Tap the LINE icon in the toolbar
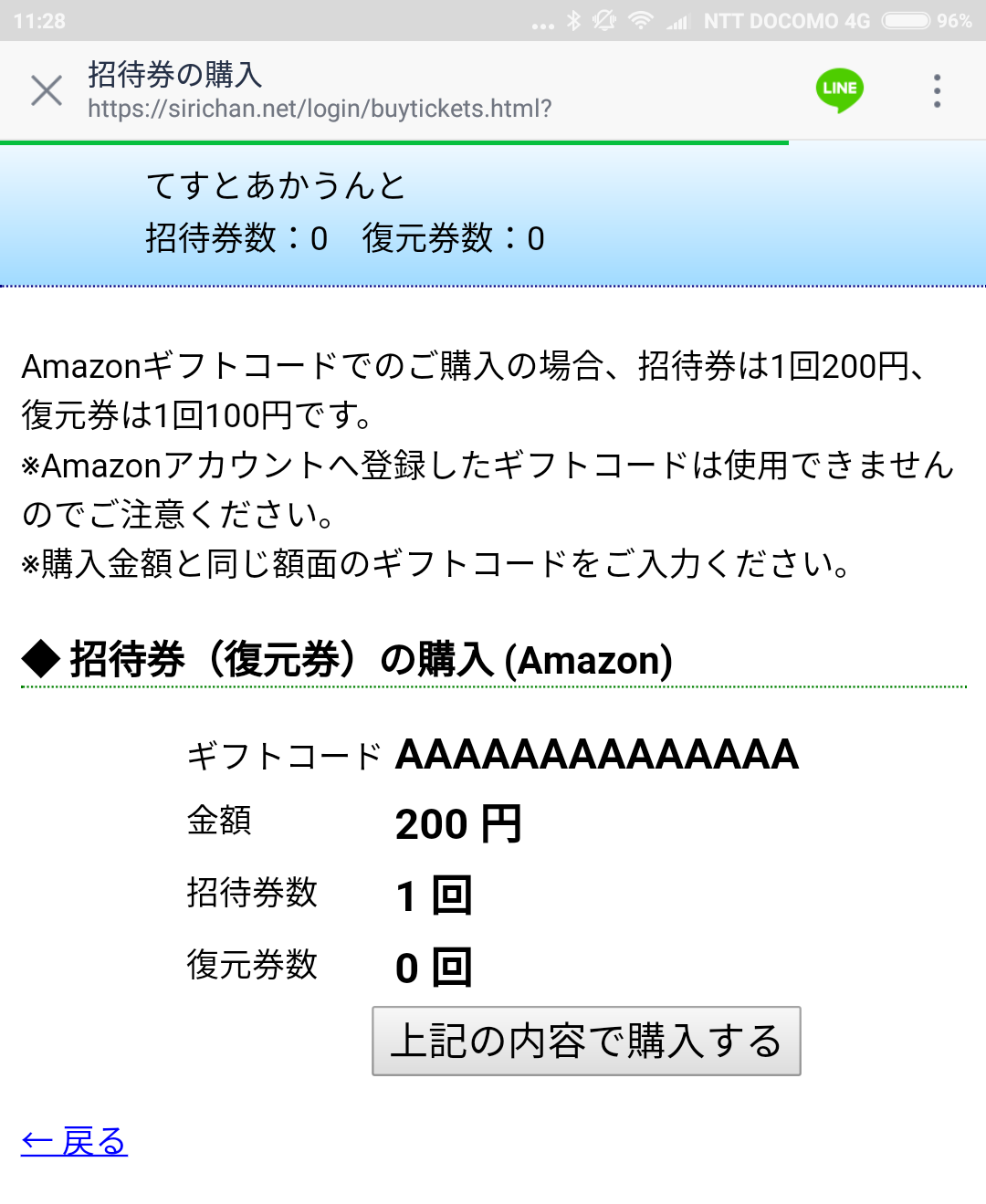Image resolution: width=986 pixels, height=1204 pixels. pyautogui.click(x=839, y=89)
